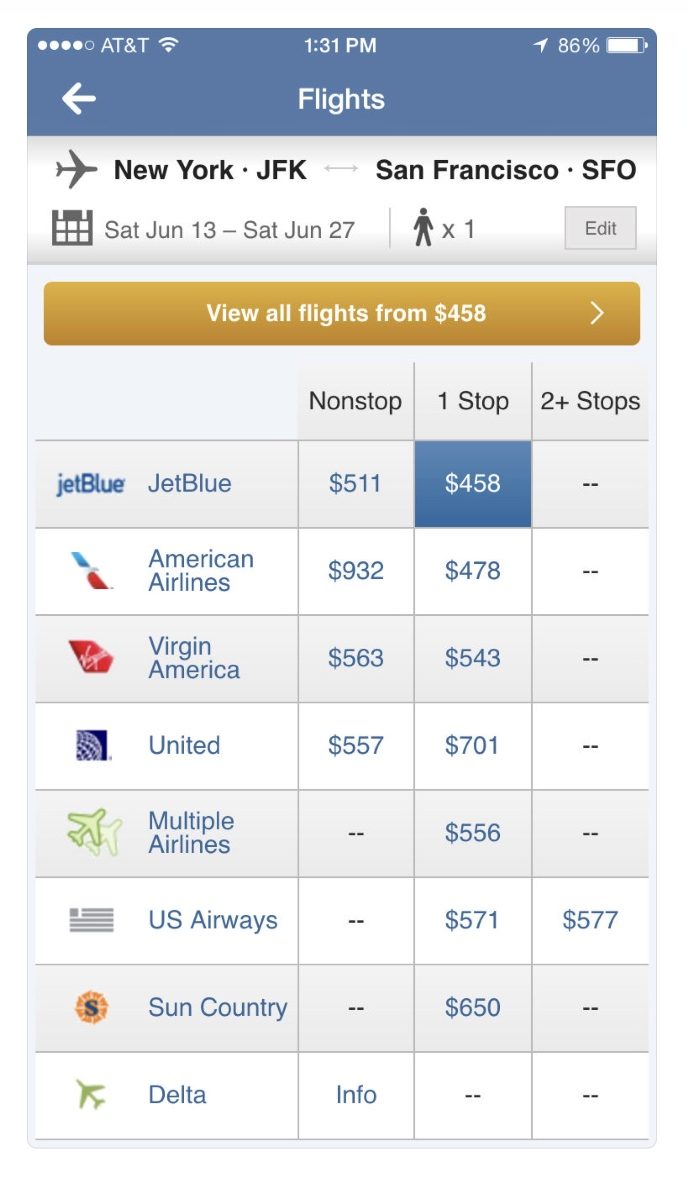Select Sun Country 1 stop $650
The width and height of the screenshot is (687, 1200).
click(473, 1008)
